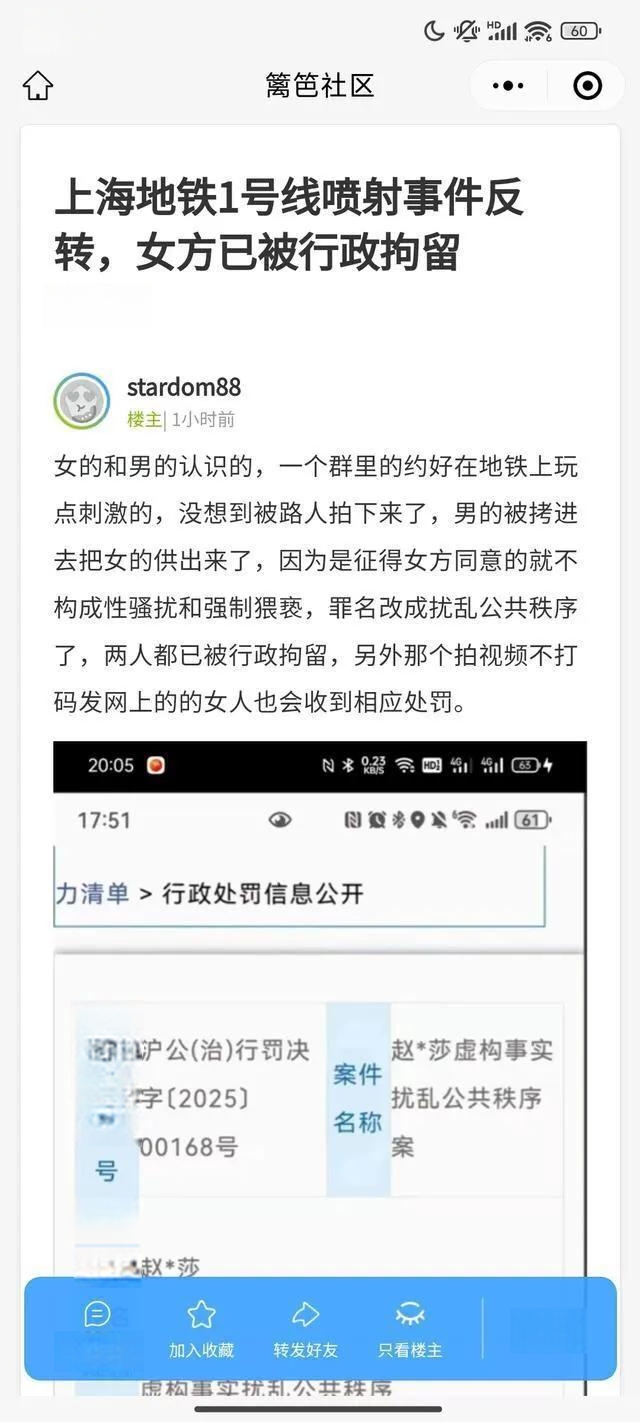Add this post to favorites (加入收藏)
The height and width of the screenshot is (1422, 640).
[x=201, y=1328]
